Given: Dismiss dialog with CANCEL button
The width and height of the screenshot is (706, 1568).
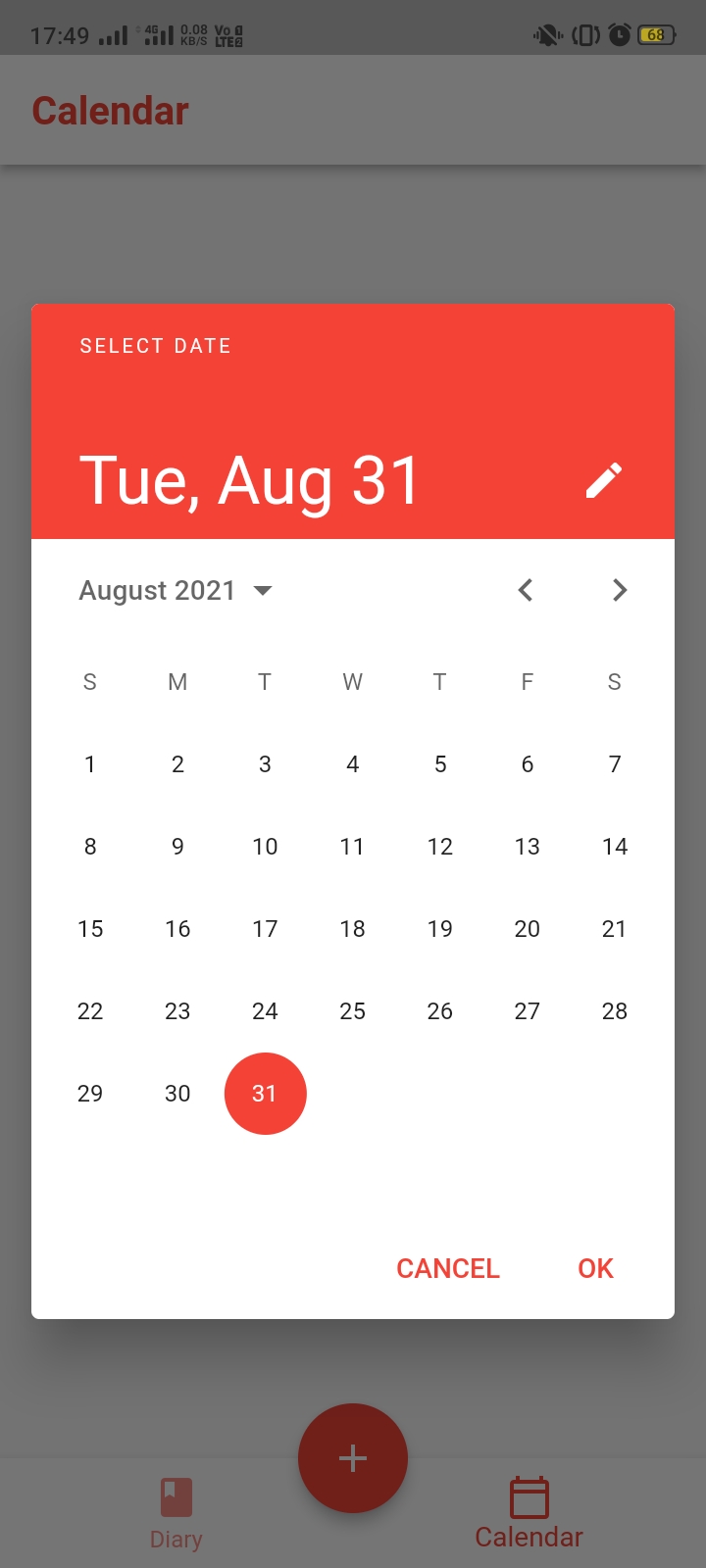Looking at the screenshot, I should point(447,1267).
